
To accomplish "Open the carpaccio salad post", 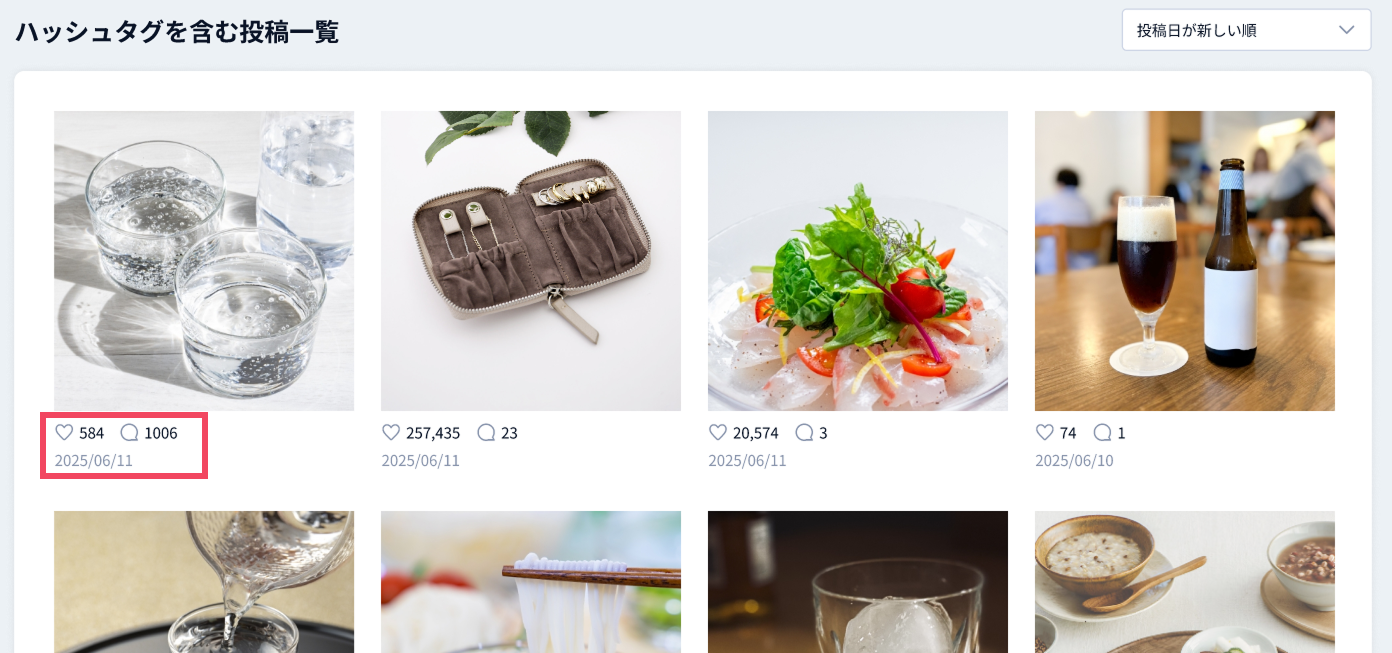I will tap(857, 260).
